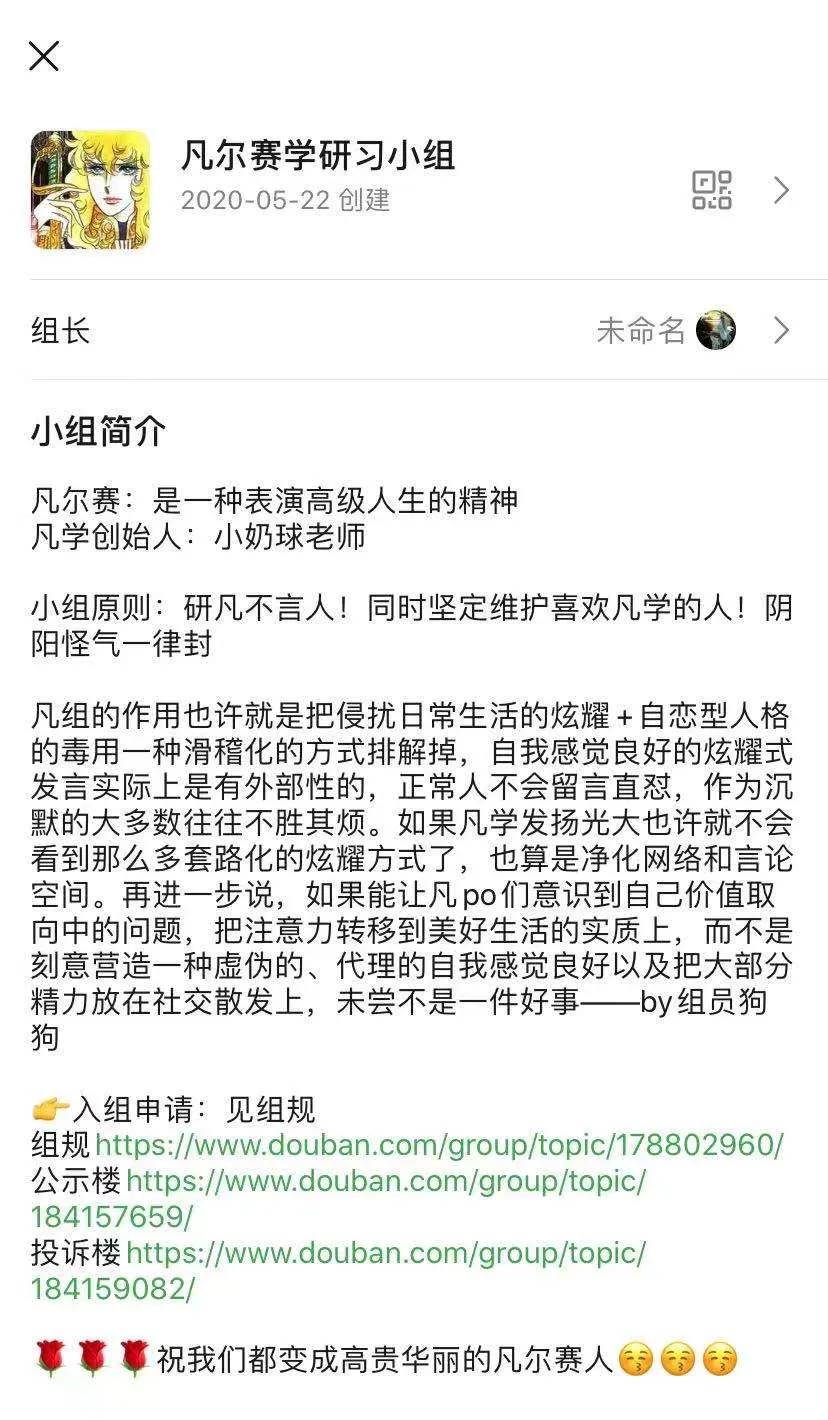Close the group info page
828x1420 pixels.
pos(44,56)
